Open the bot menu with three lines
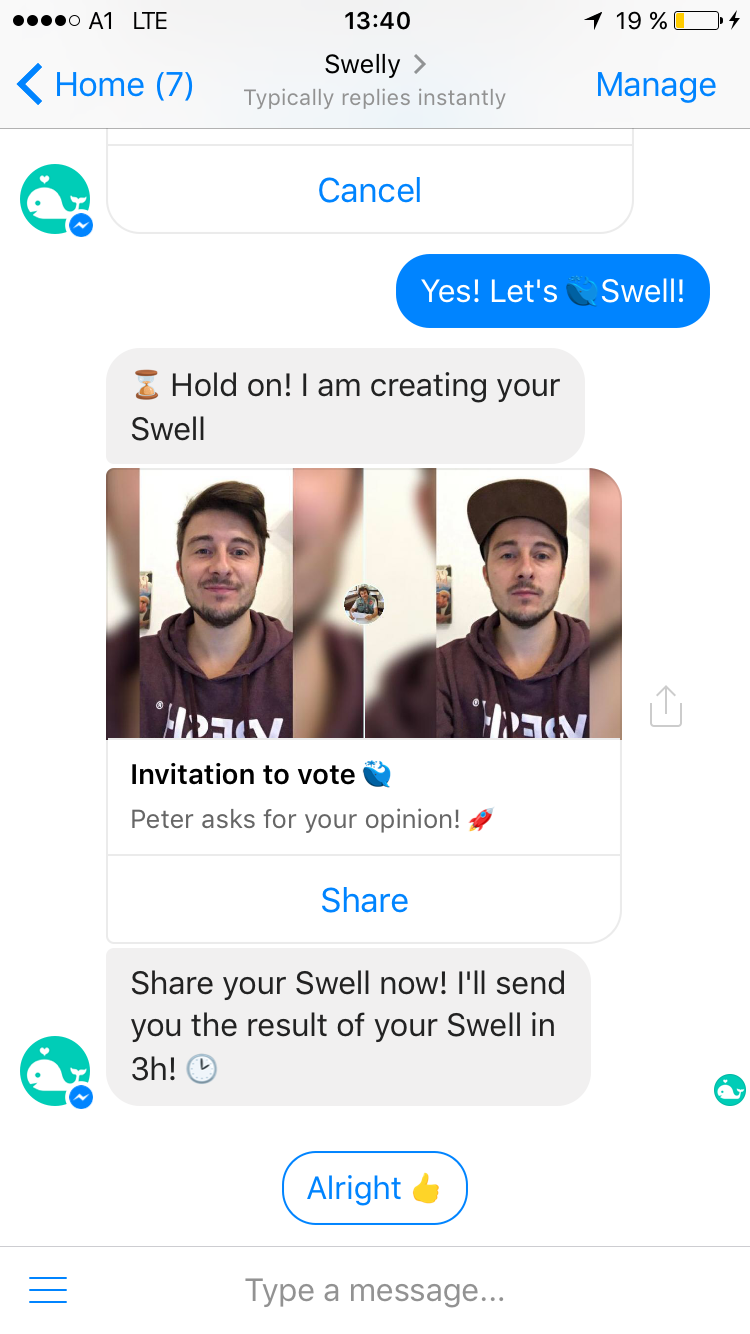Image resolution: width=750 pixels, height=1334 pixels. (48, 1290)
